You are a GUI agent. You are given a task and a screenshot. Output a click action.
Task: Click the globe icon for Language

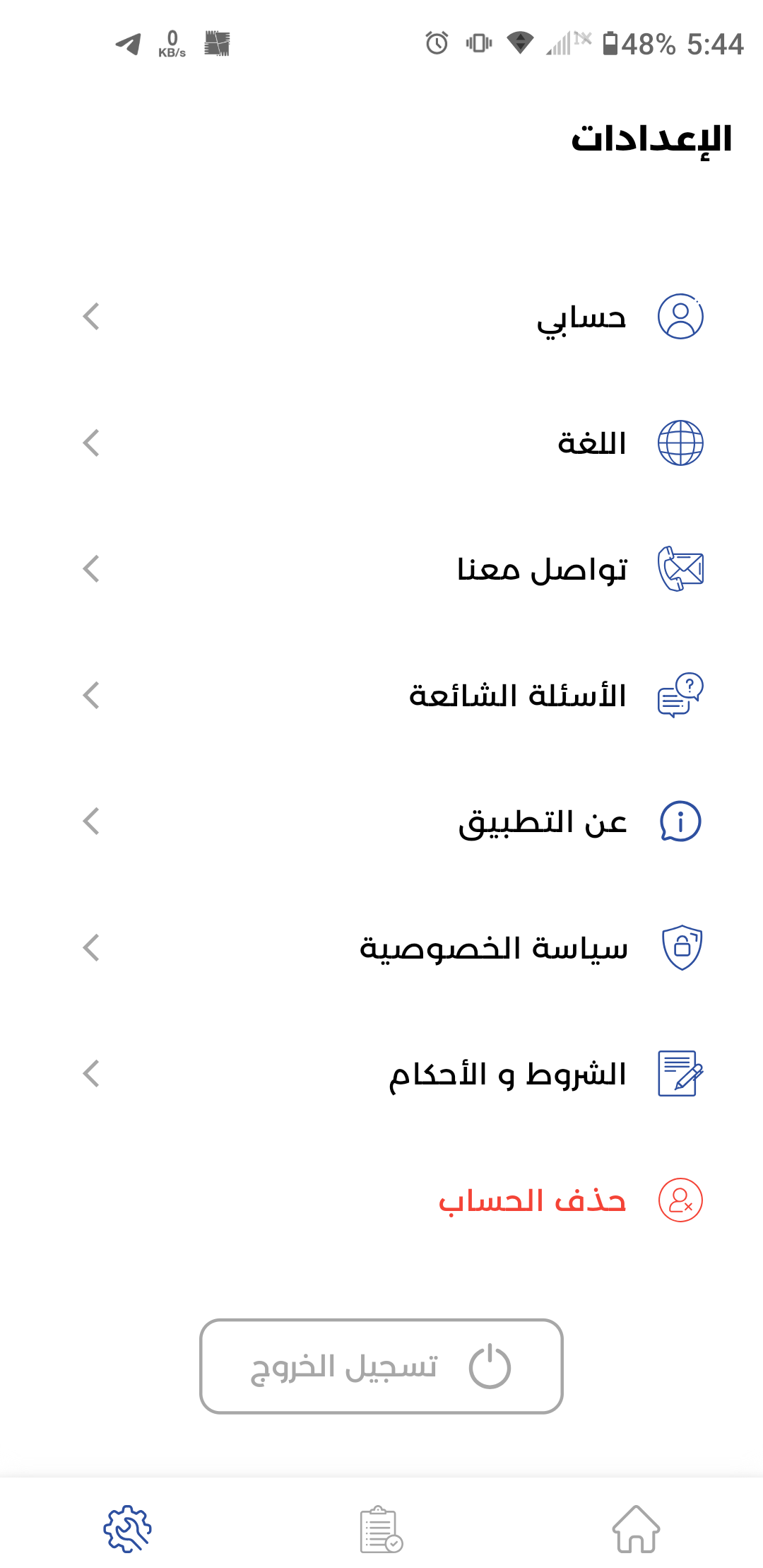click(x=680, y=443)
